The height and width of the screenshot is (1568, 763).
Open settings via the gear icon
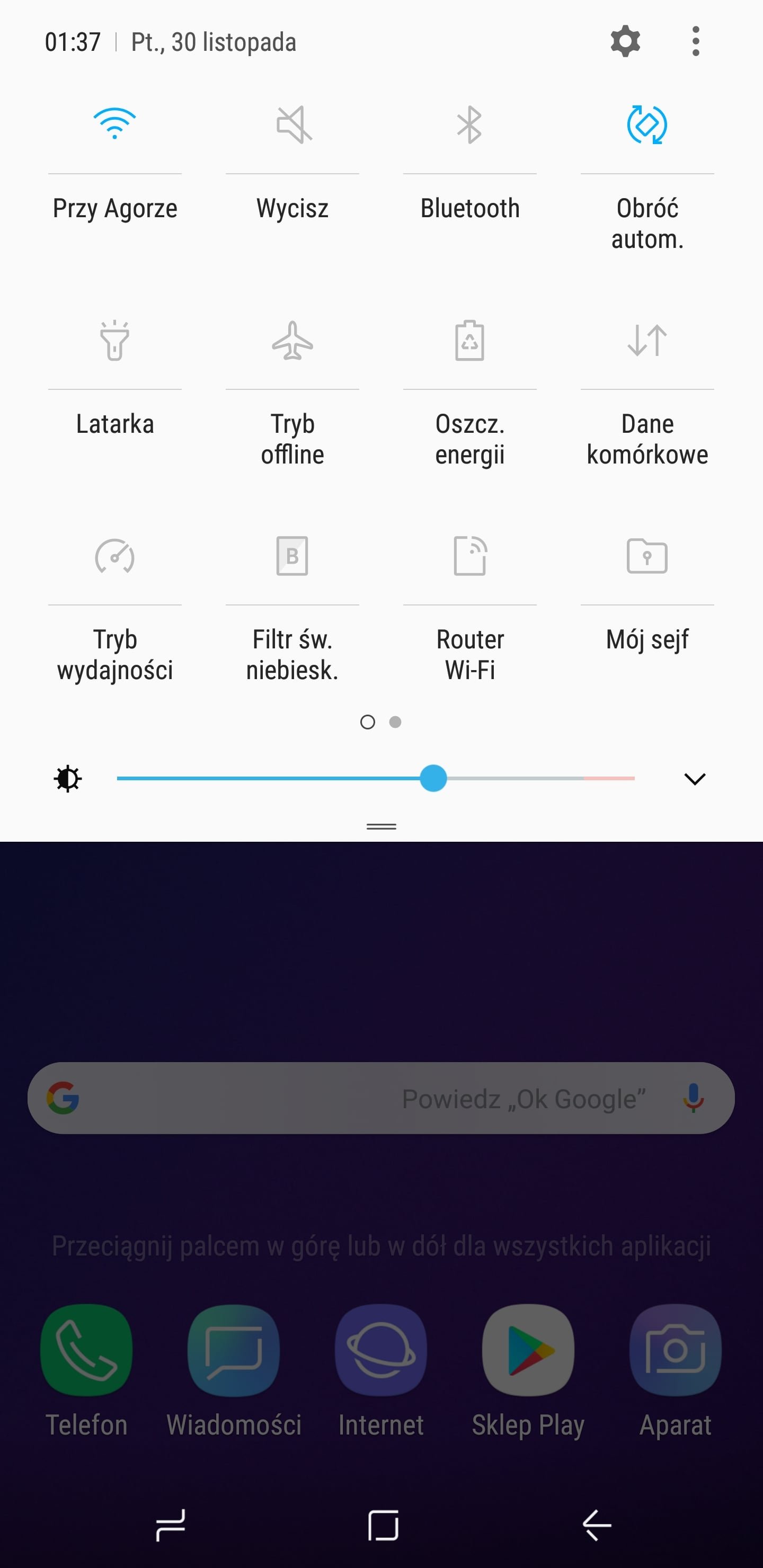tap(625, 42)
